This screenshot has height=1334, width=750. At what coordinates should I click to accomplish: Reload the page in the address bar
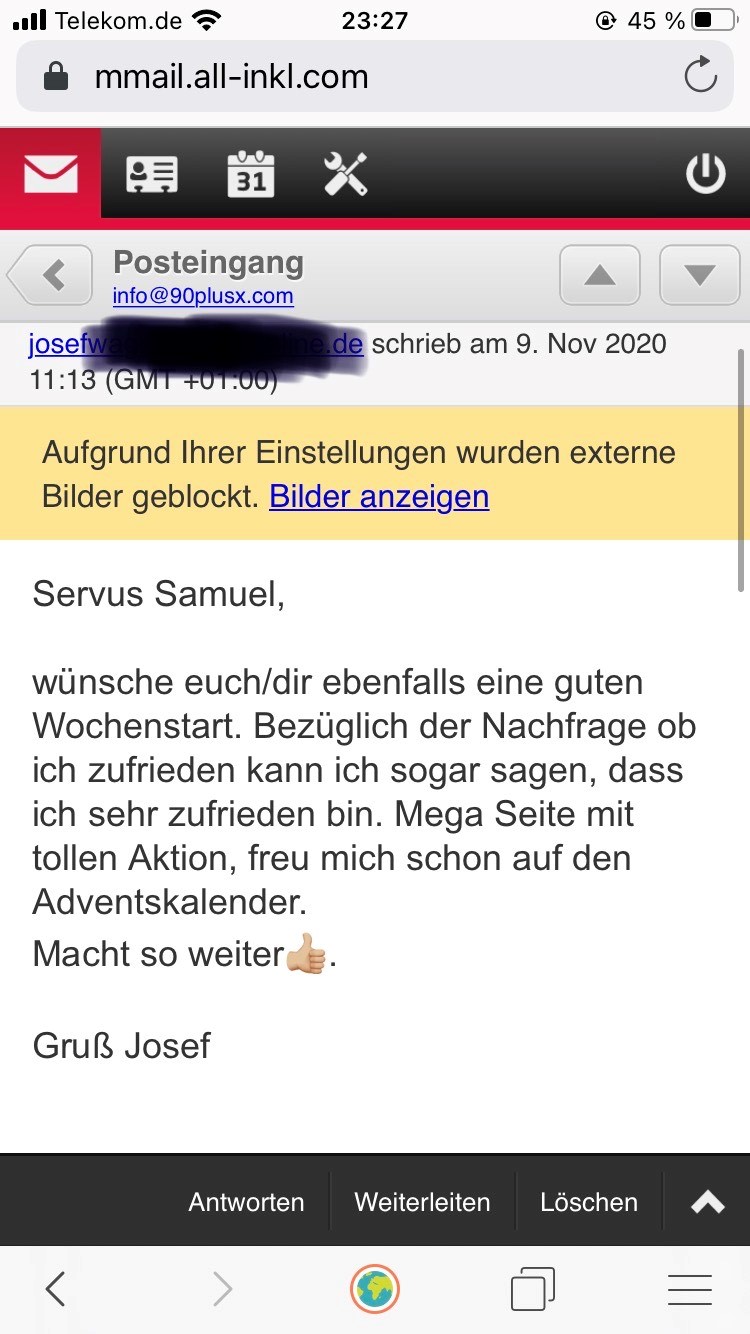(x=700, y=76)
